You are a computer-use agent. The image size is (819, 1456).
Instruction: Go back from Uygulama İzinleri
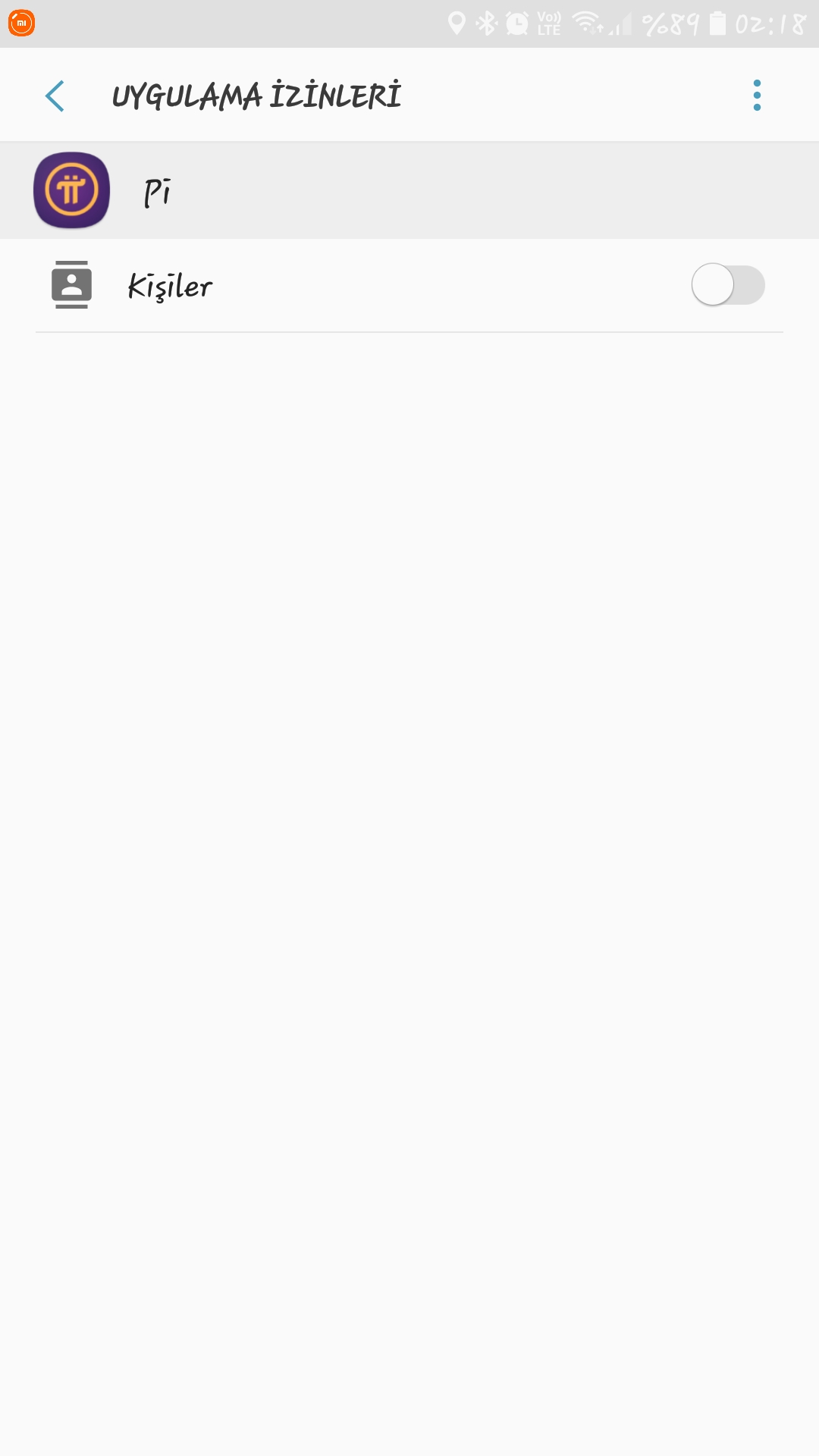click(55, 96)
